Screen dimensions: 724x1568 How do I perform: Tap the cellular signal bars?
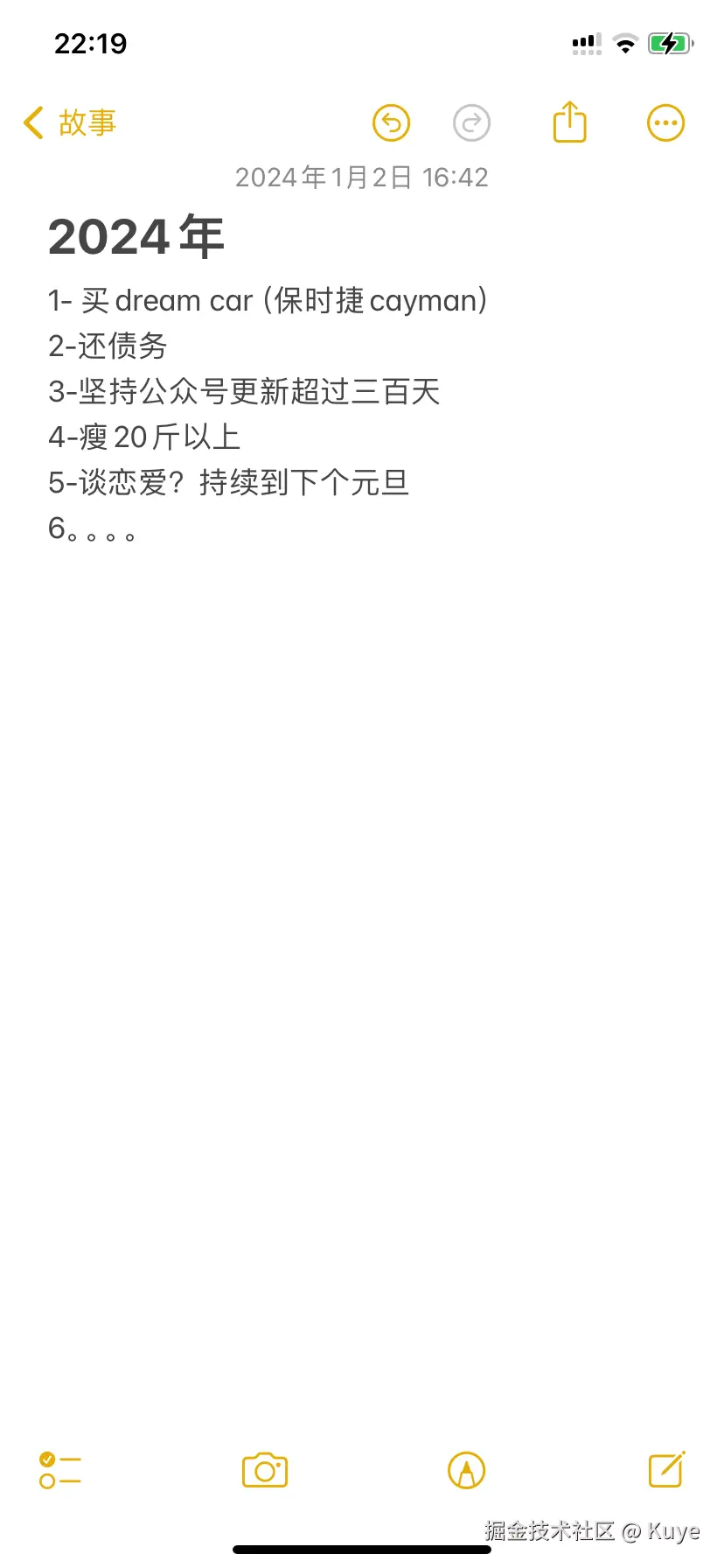click(x=584, y=42)
